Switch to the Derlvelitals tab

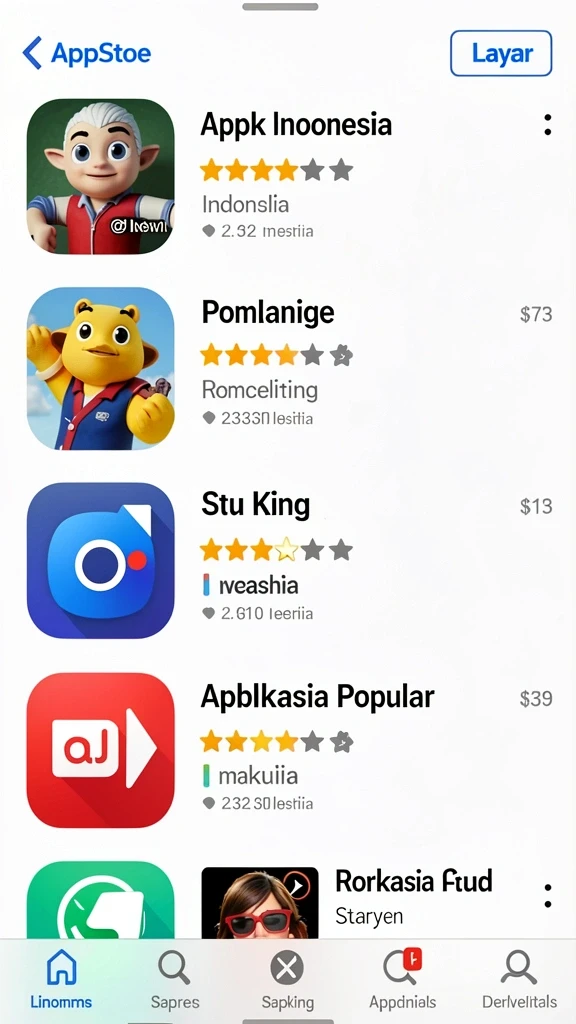point(519,979)
